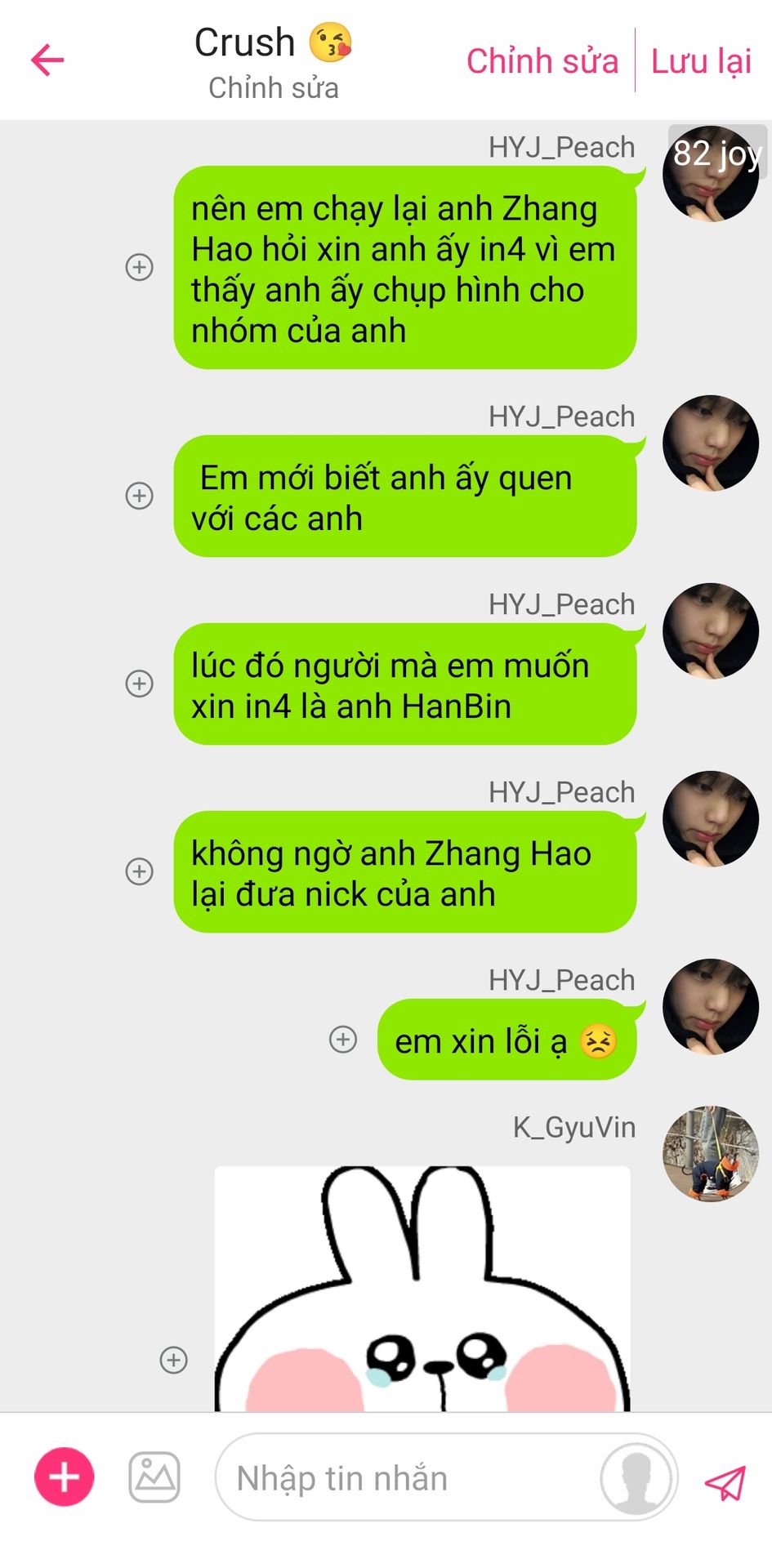Tap plus icon beside 'nên em chạy lại' message
This screenshot has height=1568, width=772.
[140, 267]
